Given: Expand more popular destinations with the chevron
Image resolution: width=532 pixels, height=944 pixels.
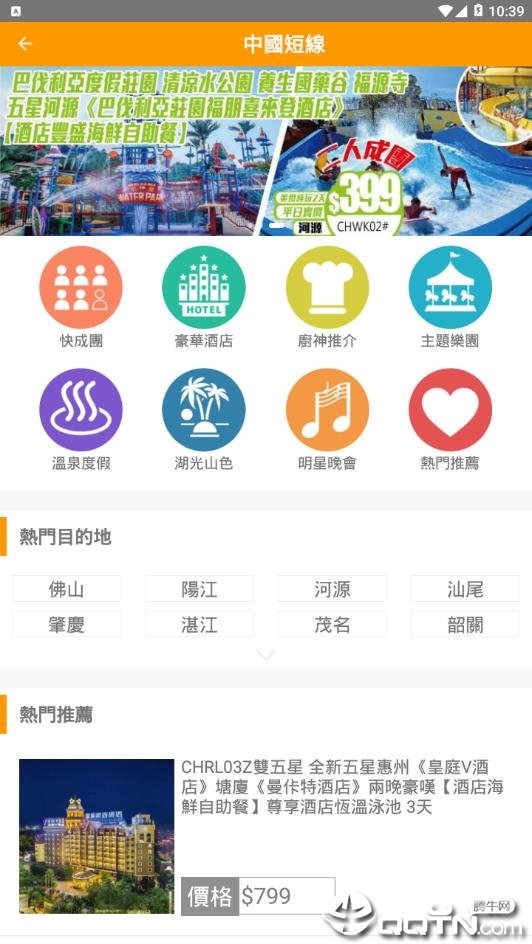Looking at the screenshot, I should tap(266, 654).
